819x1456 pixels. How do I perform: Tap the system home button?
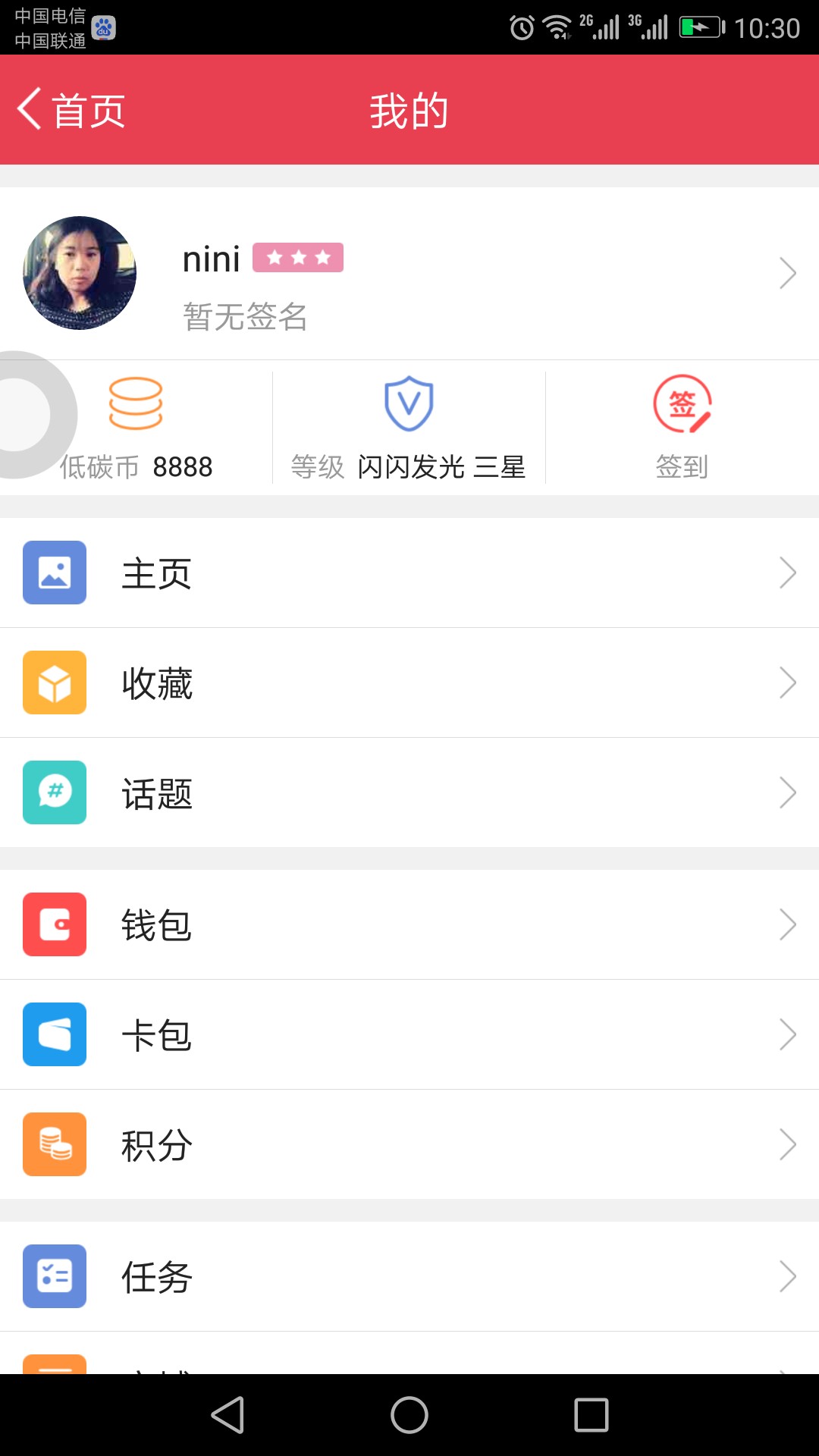(409, 1415)
